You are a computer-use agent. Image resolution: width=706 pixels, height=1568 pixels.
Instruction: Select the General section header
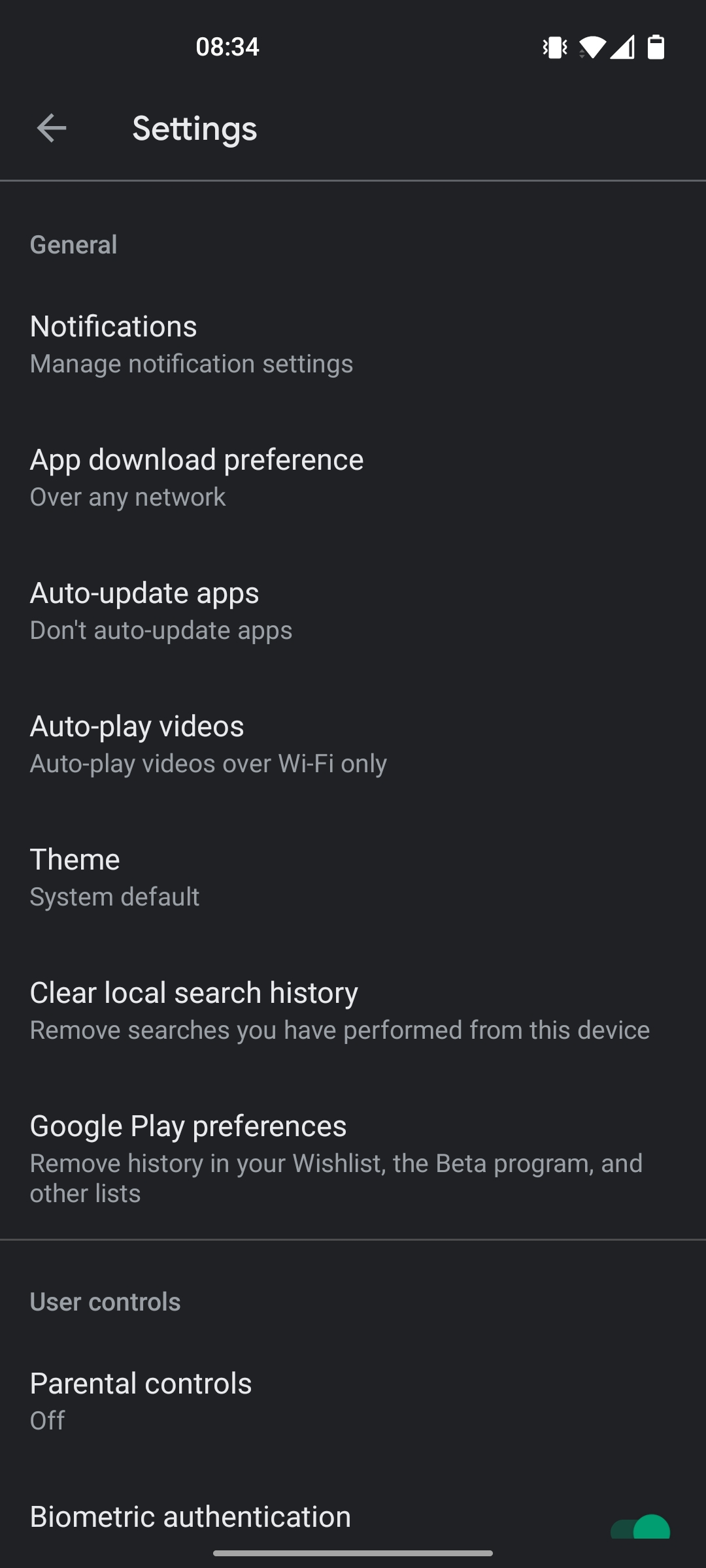73,244
